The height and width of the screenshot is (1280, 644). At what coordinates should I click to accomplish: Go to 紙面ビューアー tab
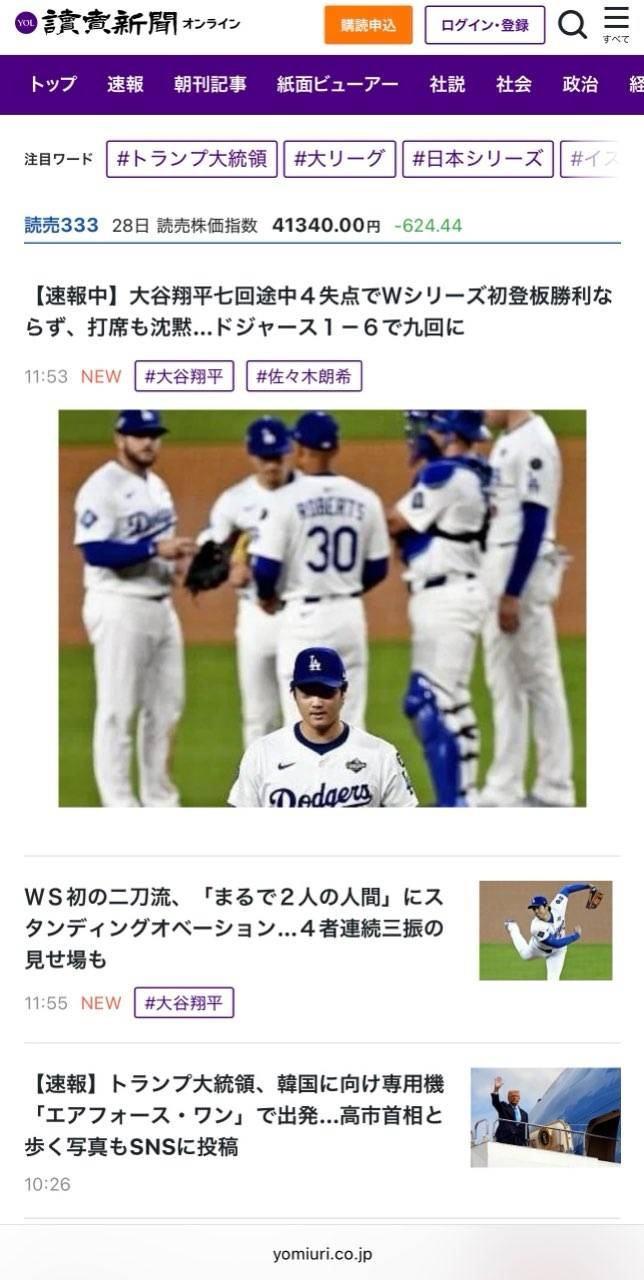pos(337,85)
